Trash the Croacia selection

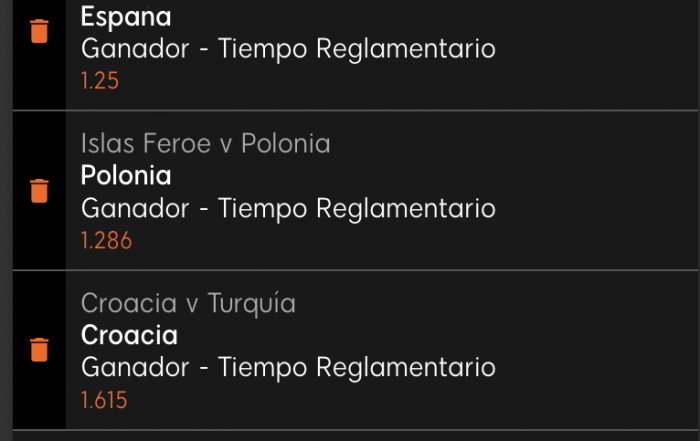39,349
